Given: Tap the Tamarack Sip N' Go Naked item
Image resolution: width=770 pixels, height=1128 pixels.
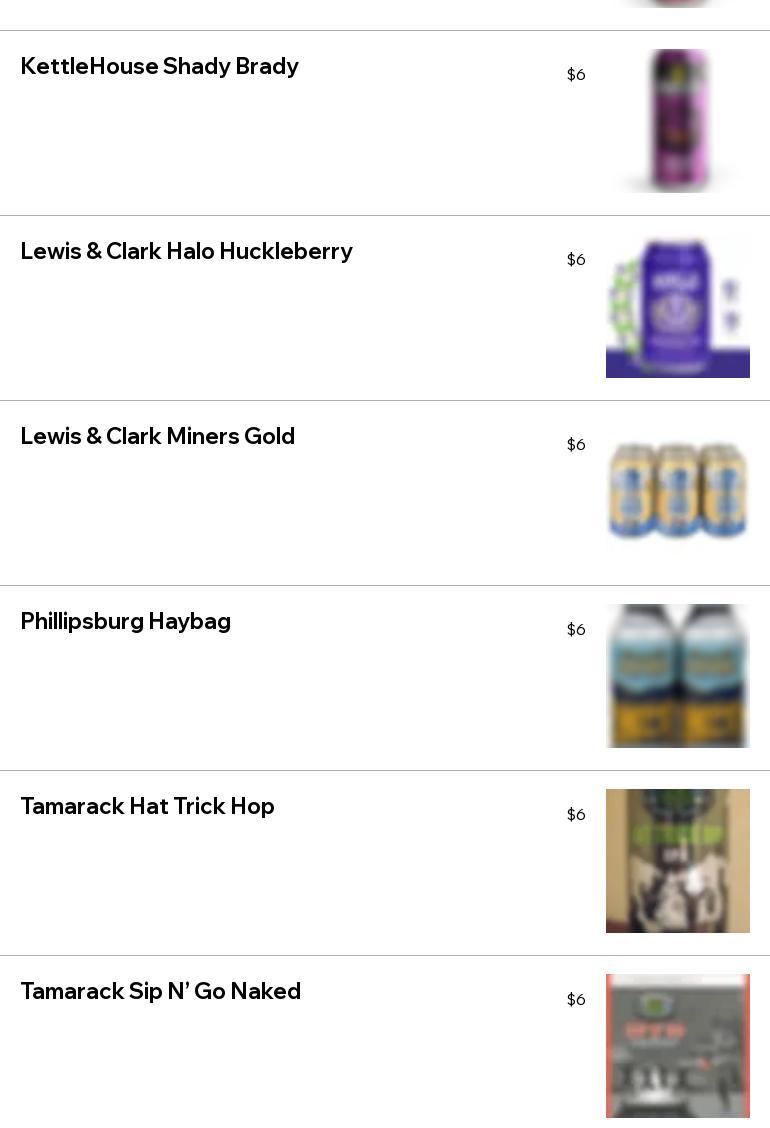Looking at the screenshot, I should click(161, 992).
